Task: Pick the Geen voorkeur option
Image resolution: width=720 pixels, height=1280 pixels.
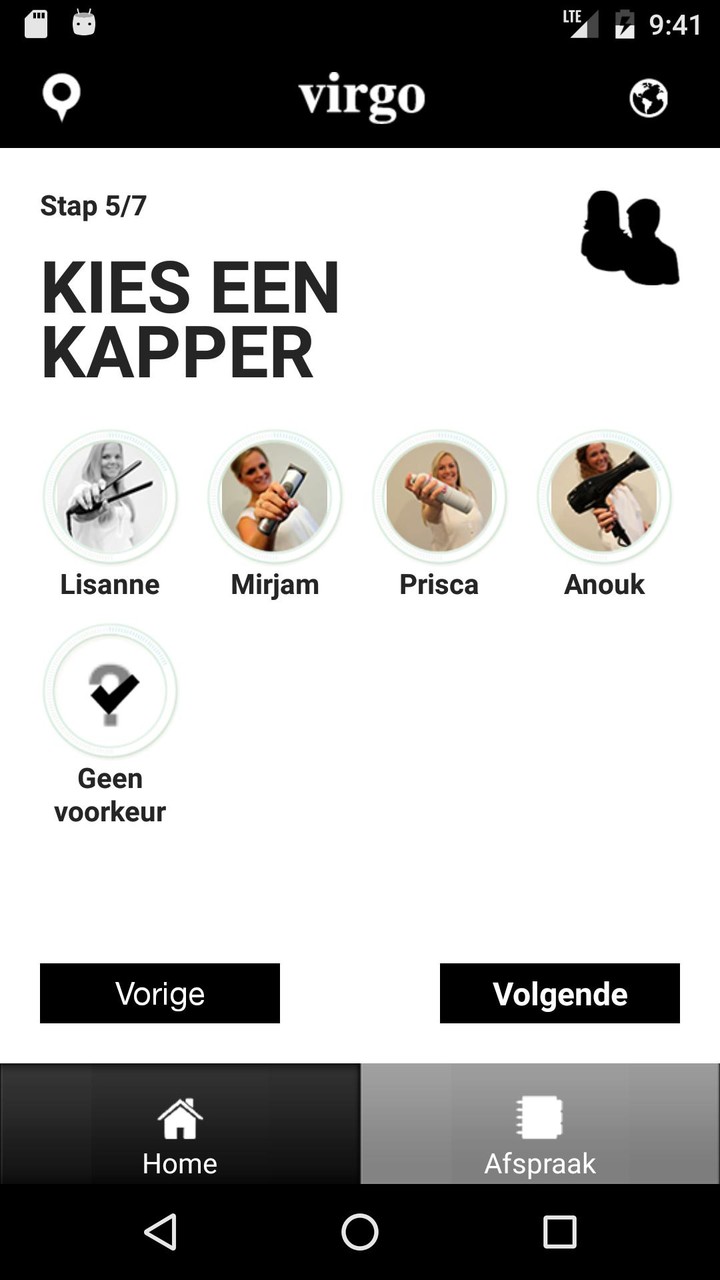Action: pyautogui.click(x=110, y=690)
